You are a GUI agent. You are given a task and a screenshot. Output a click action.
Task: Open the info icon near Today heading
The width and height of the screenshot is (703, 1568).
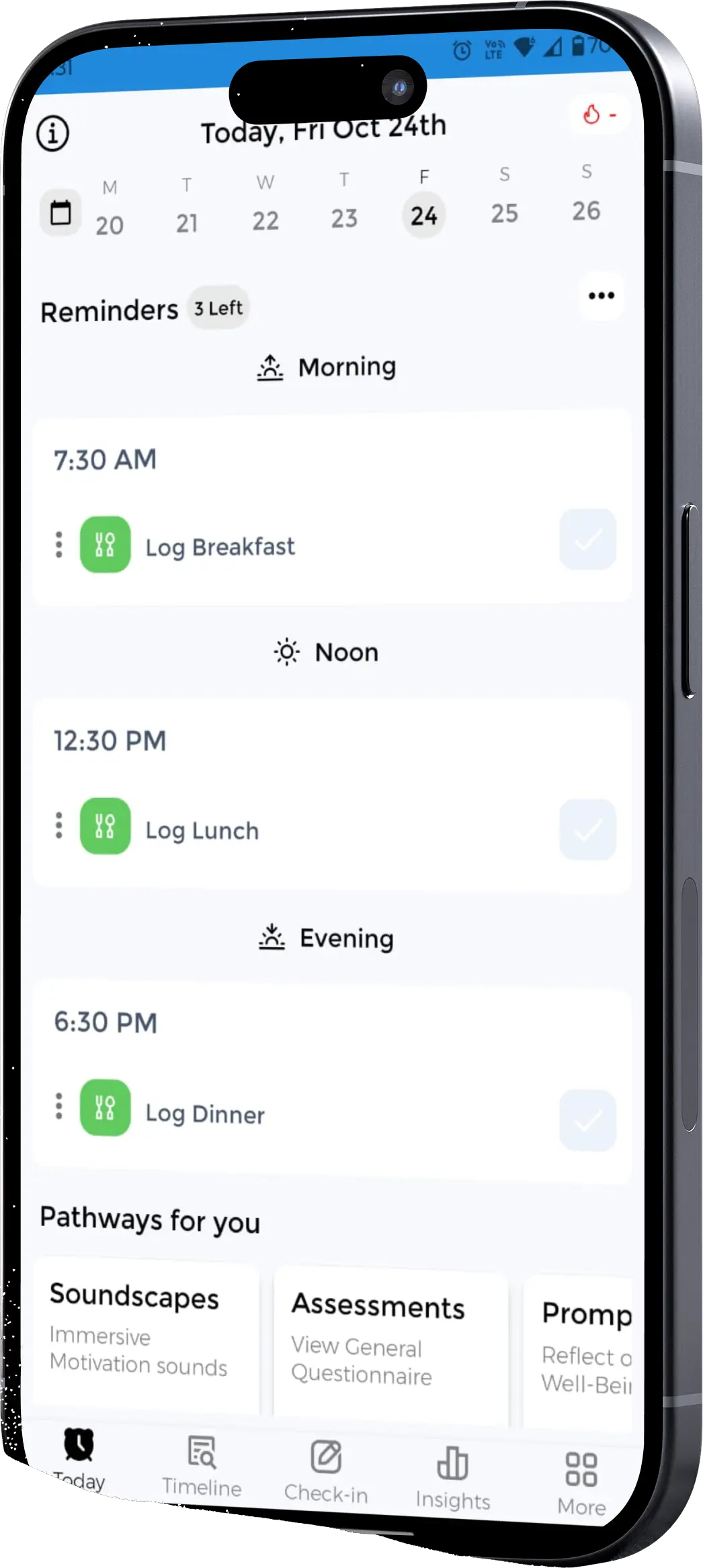(x=54, y=132)
